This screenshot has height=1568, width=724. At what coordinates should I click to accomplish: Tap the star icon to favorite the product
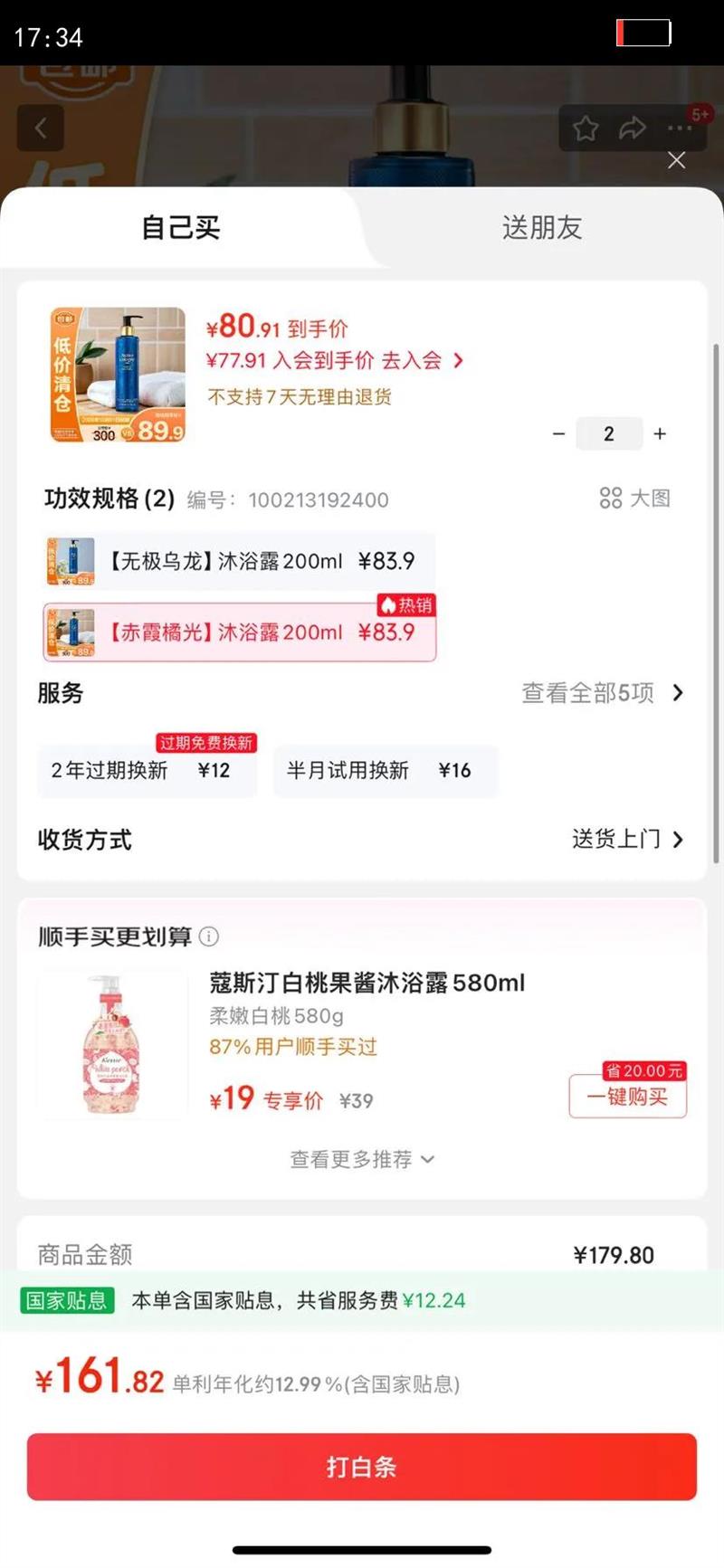[586, 129]
